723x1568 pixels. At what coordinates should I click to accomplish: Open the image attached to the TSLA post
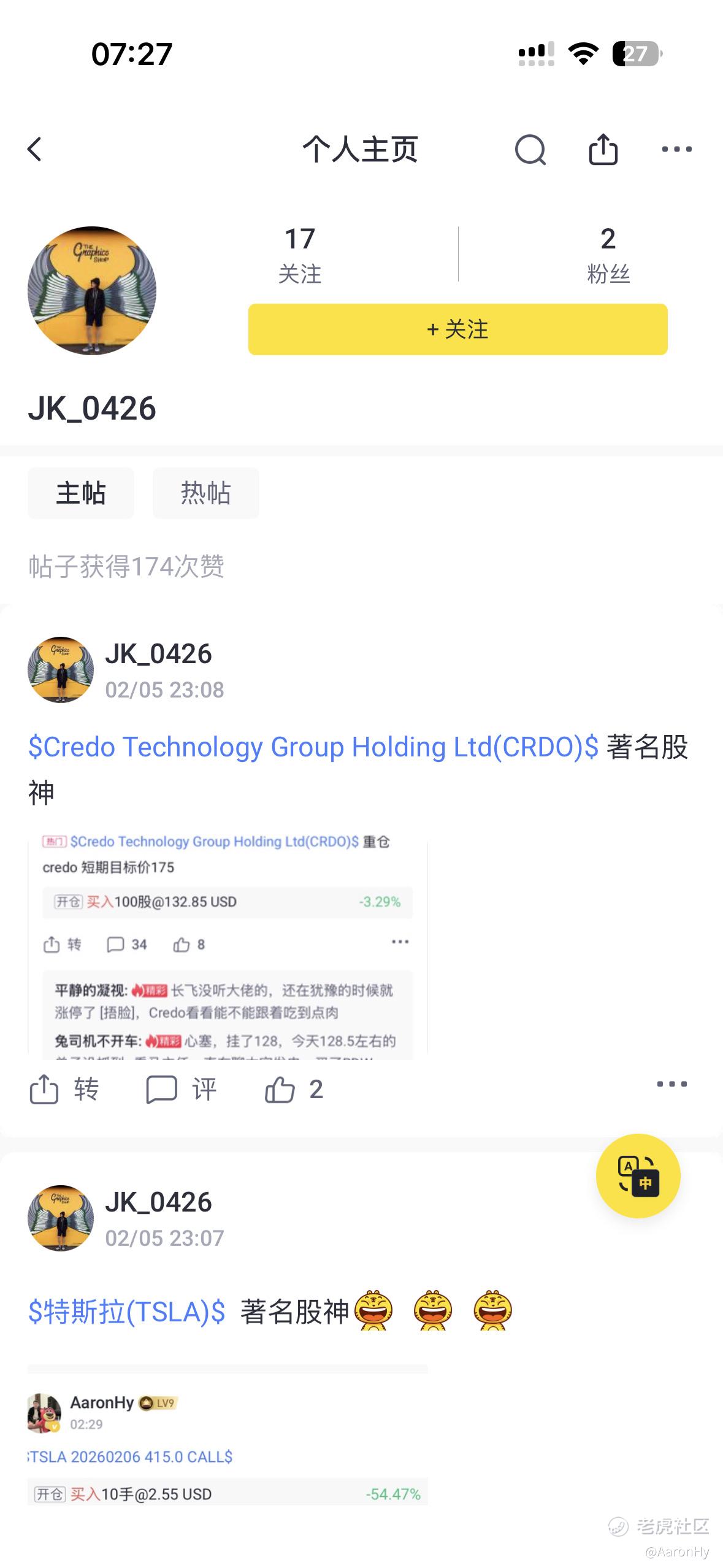tap(228, 1435)
